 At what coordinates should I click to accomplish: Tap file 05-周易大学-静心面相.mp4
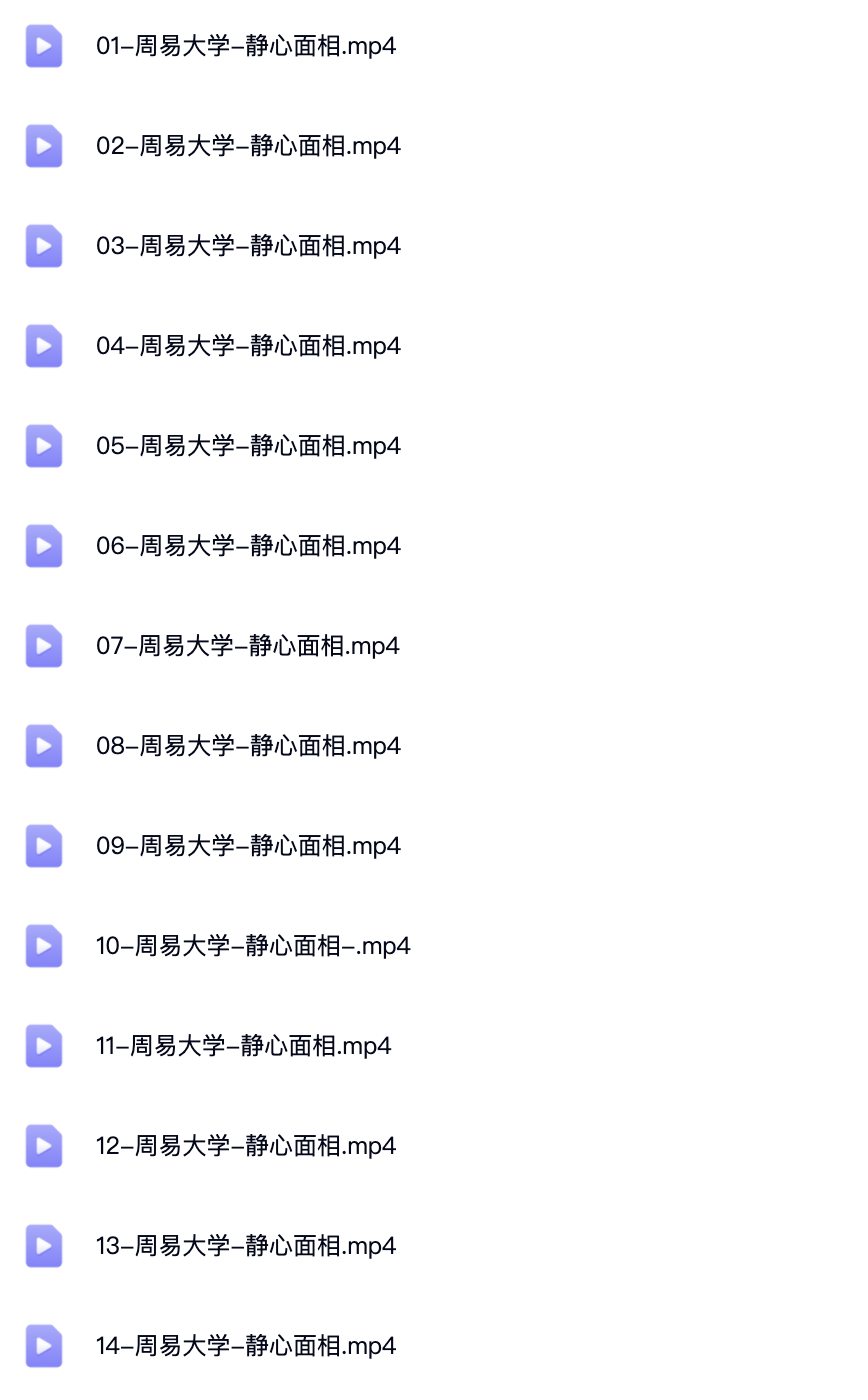point(248,446)
